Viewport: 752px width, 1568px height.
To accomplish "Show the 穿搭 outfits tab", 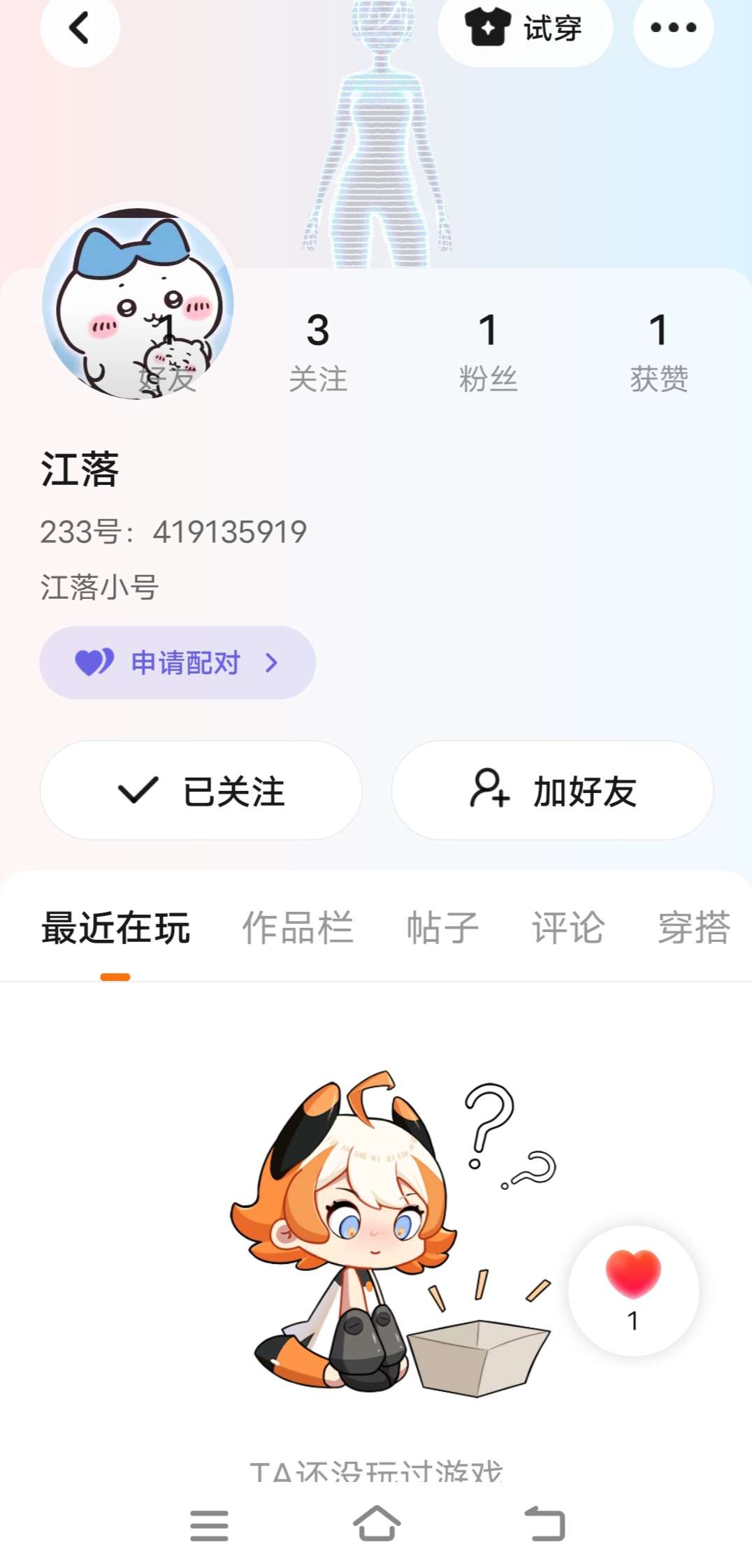I will pos(693,928).
